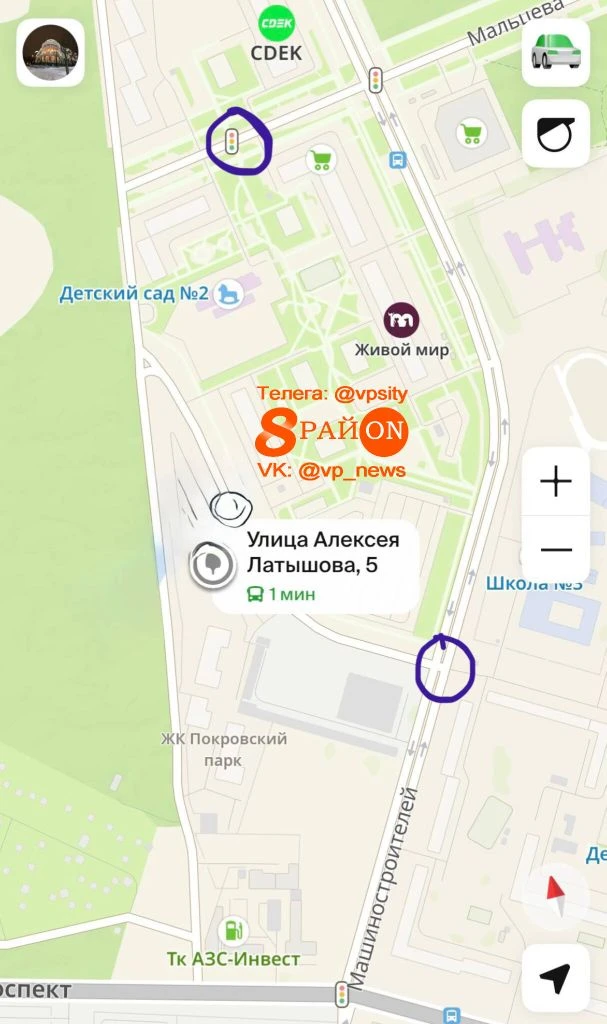The height and width of the screenshot is (1024, 607).
Task: Tap the black visor-circle button below the car
Action: pos(555,133)
